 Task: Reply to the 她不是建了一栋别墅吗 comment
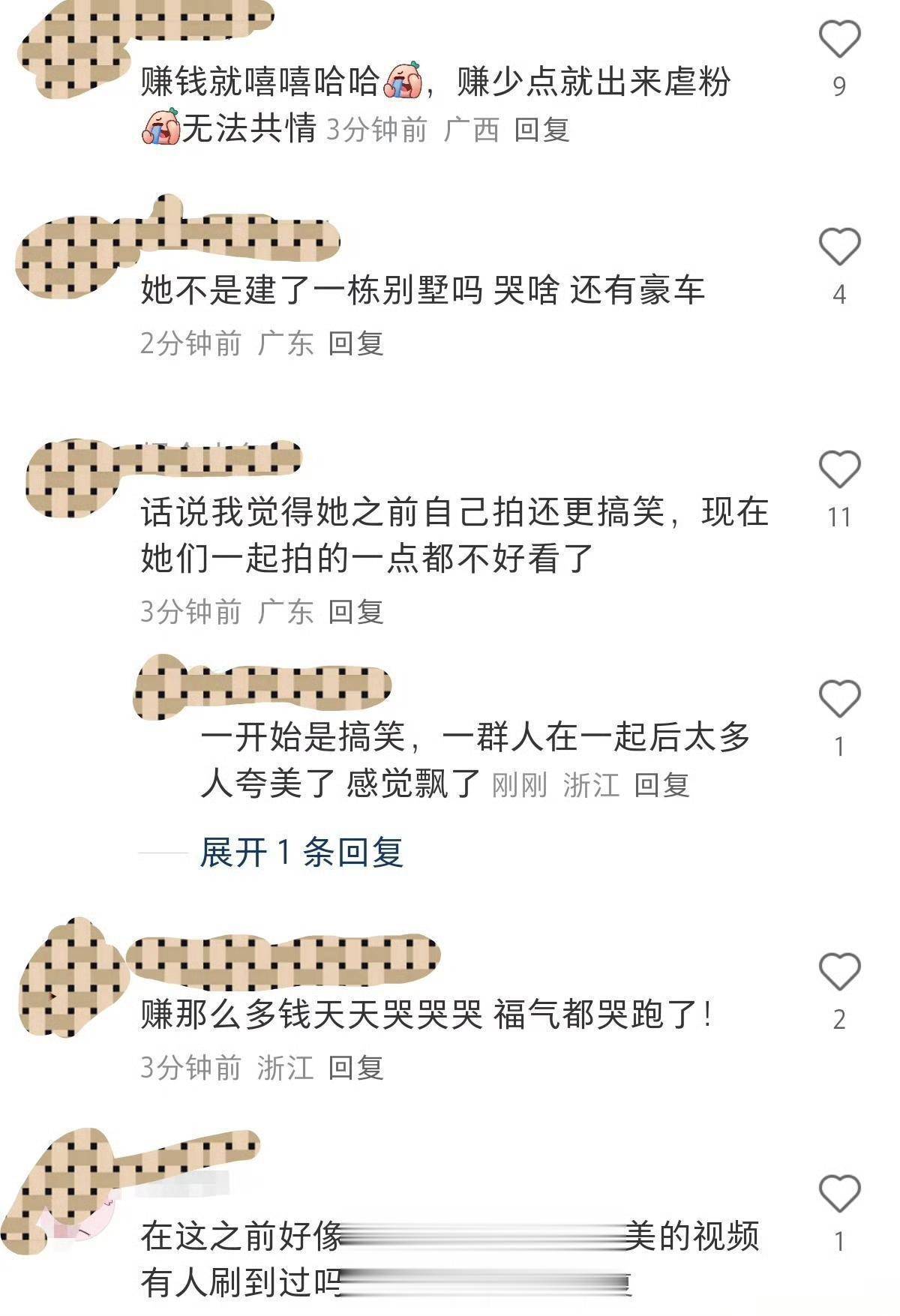(355, 343)
